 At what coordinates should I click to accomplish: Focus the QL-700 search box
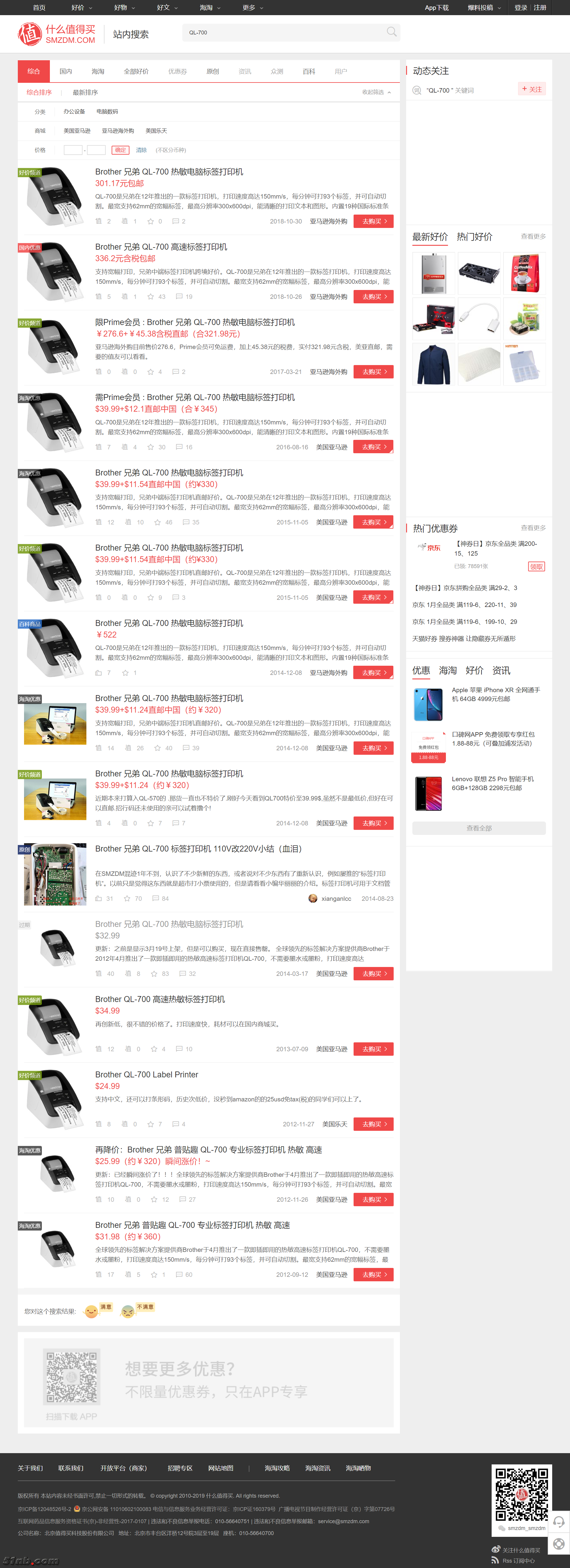[280, 32]
